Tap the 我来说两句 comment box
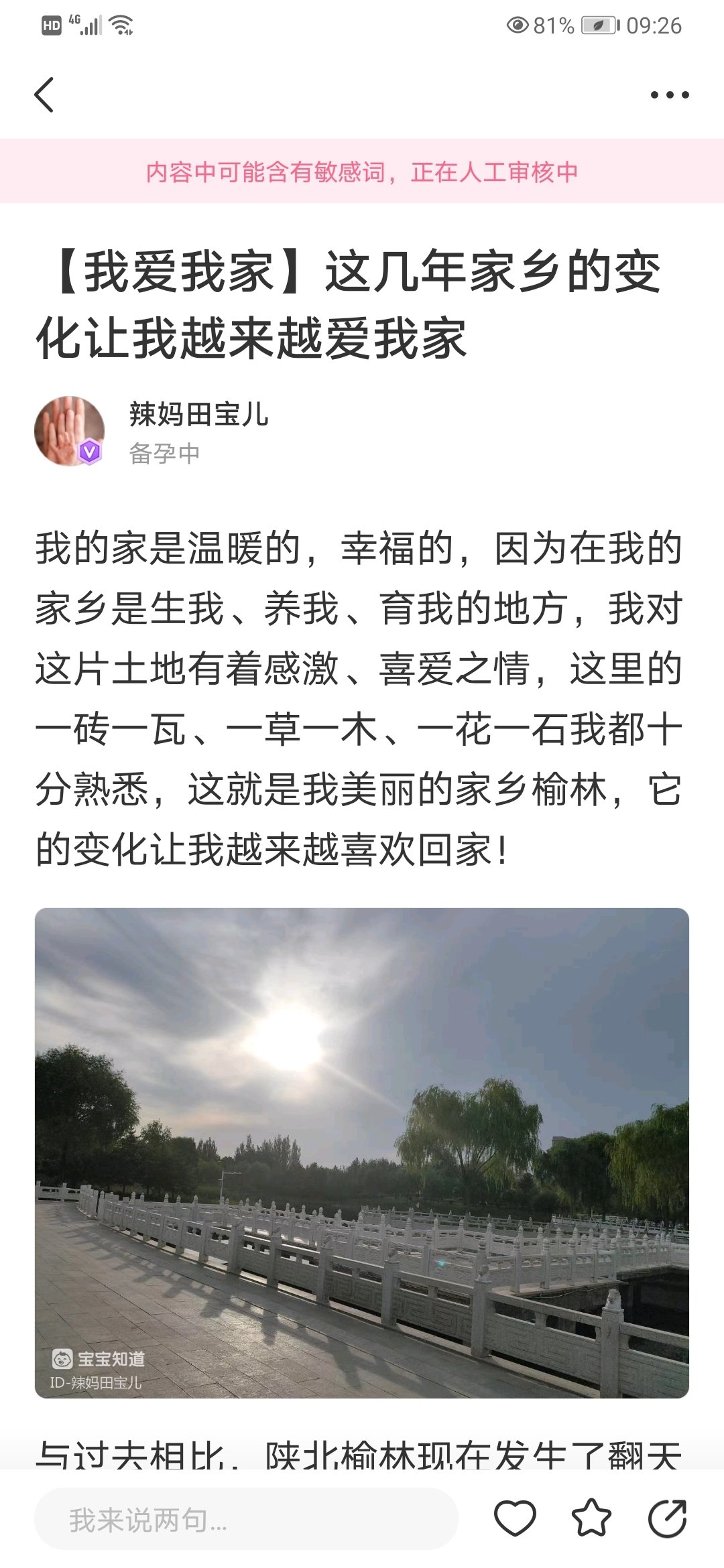This screenshot has width=724, height=1568. point(246,1519)
